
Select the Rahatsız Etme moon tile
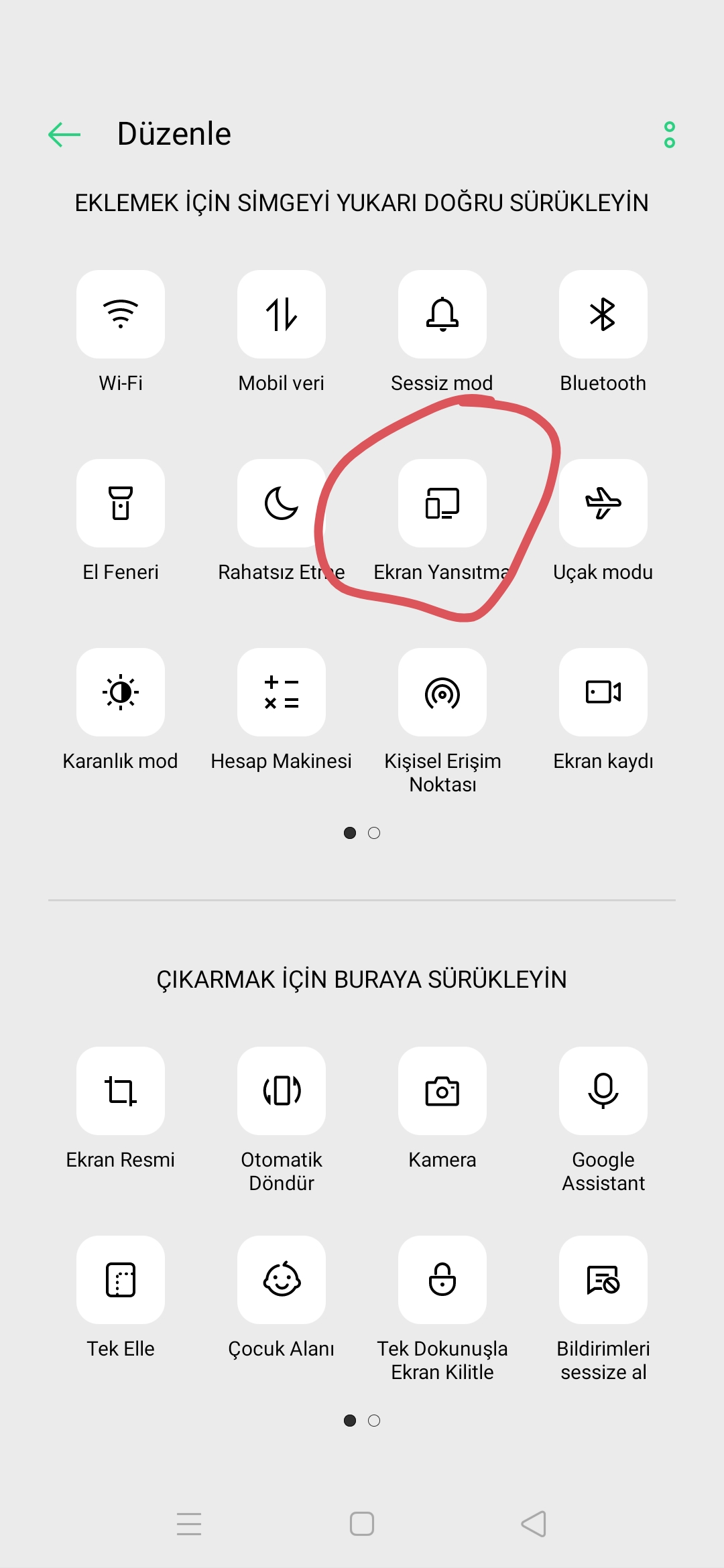coord(282,503)
